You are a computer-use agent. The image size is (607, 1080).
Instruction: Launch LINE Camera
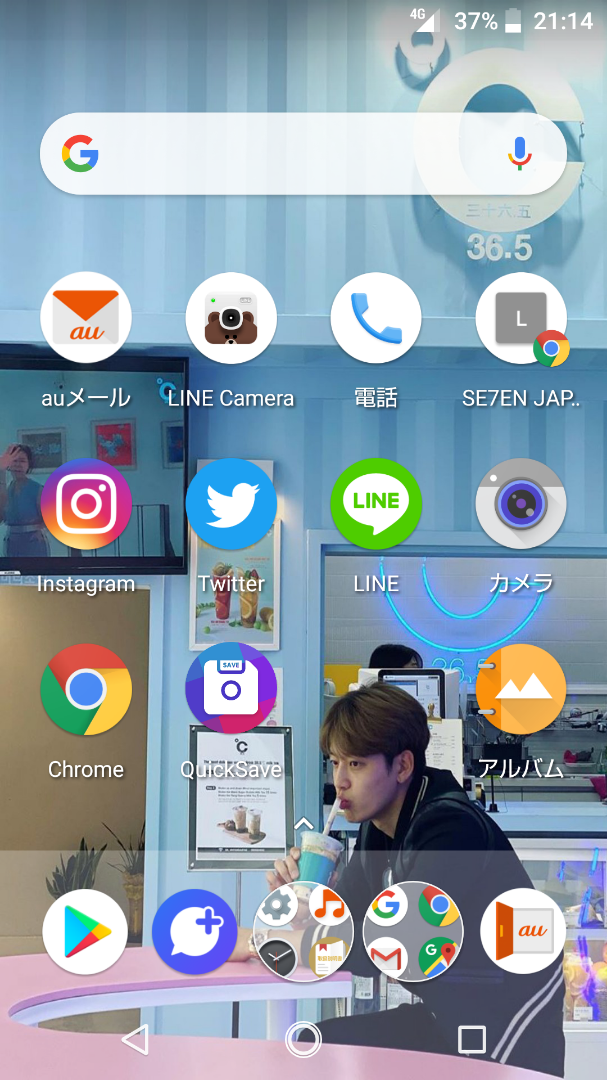point(231,318)
